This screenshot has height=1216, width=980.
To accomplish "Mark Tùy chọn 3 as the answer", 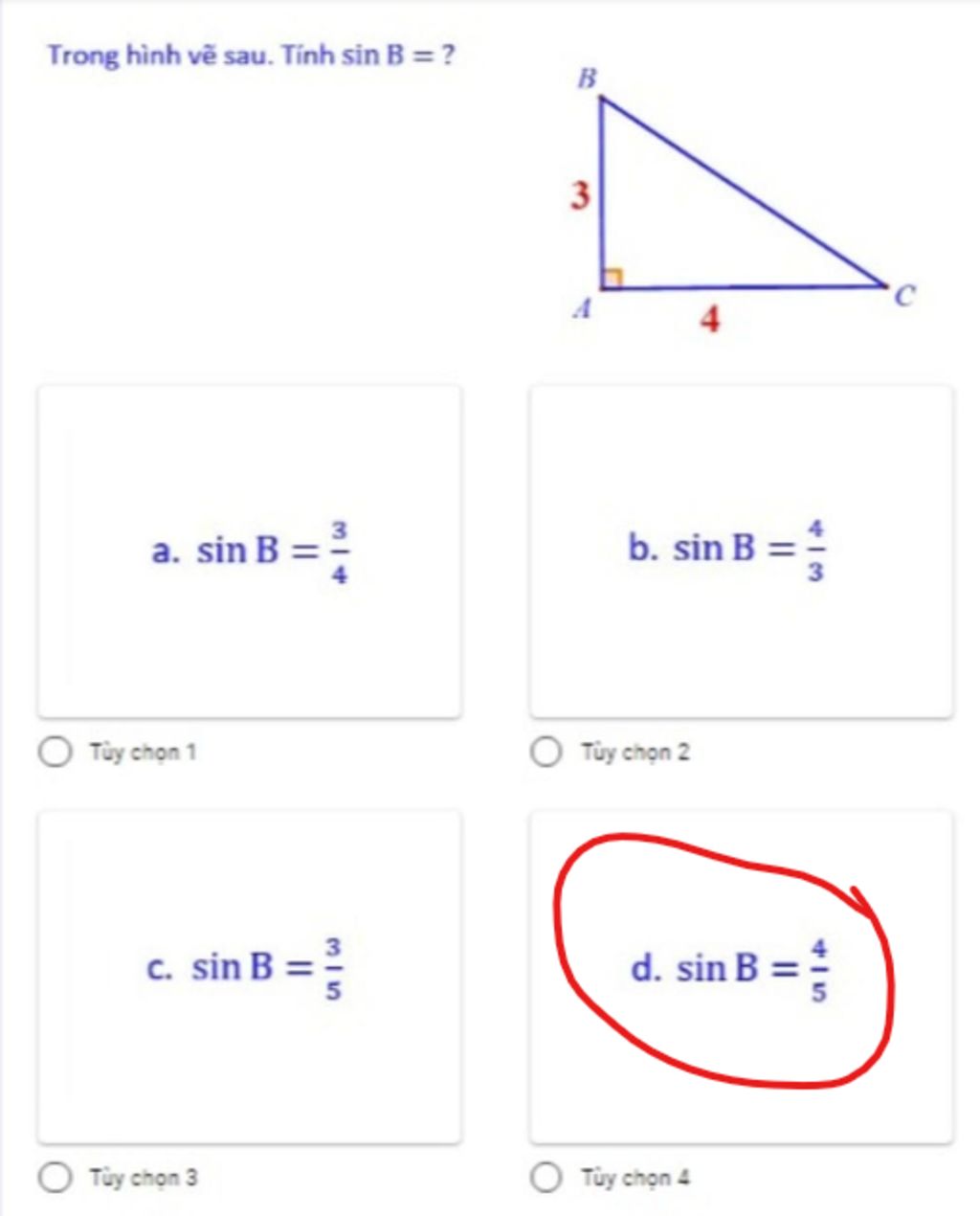I will click(x=55, y=1177).
